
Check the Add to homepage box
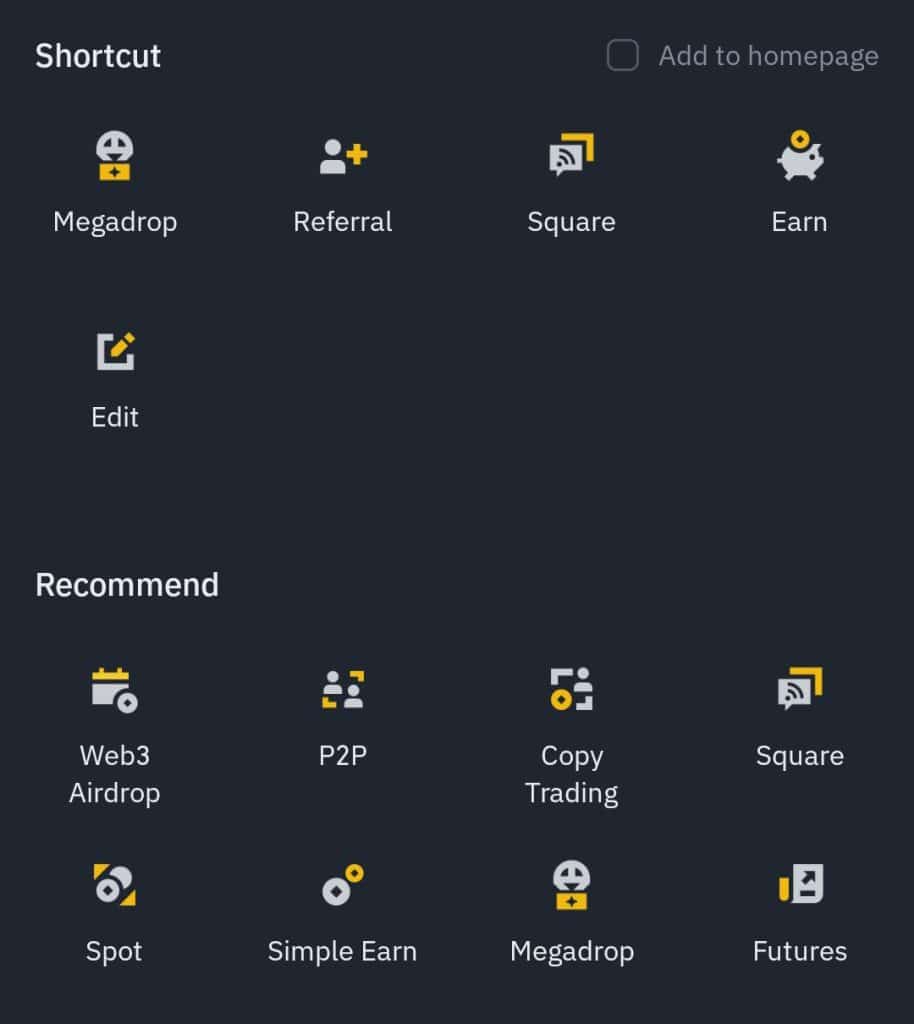(x=623, y=56)
